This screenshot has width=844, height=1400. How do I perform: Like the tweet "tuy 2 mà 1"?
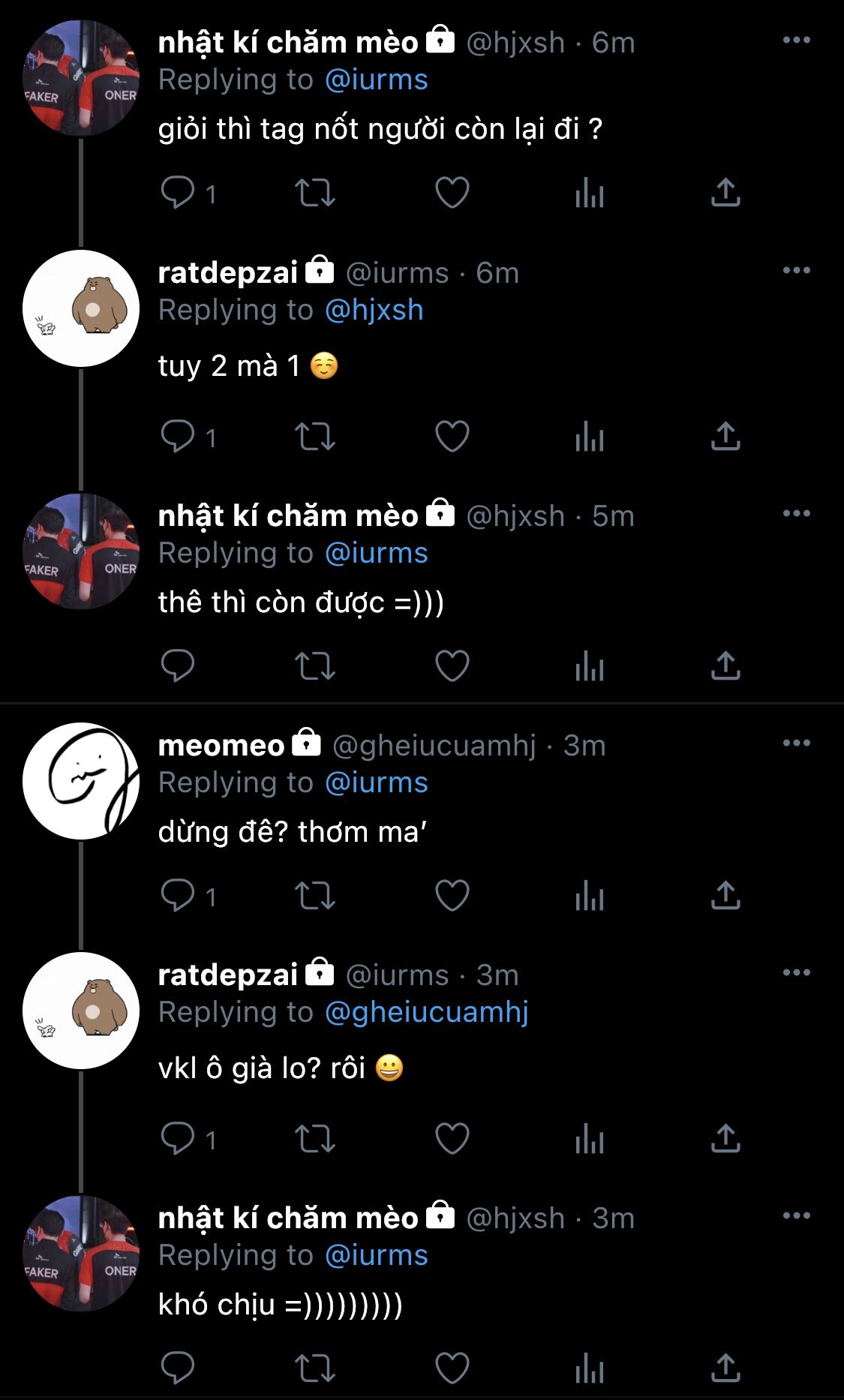pos(452,436)
